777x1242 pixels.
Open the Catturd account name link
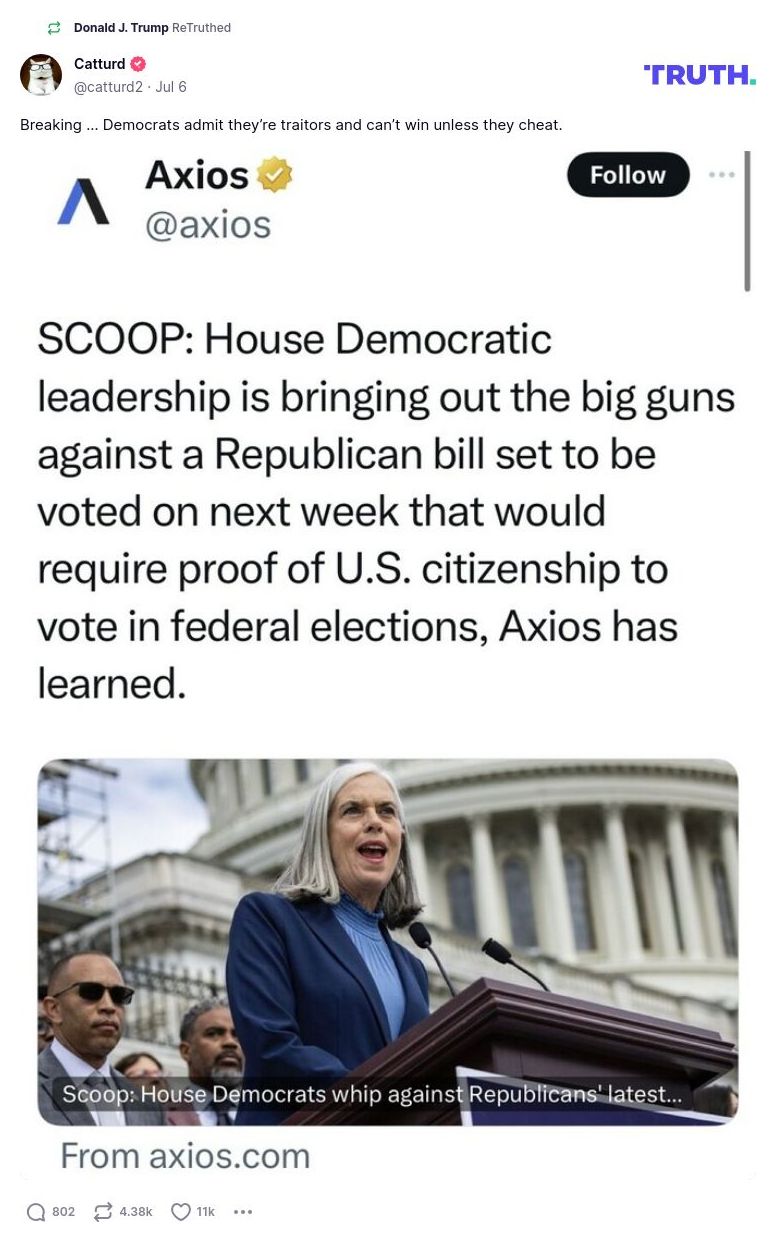(x=99, y=64)
